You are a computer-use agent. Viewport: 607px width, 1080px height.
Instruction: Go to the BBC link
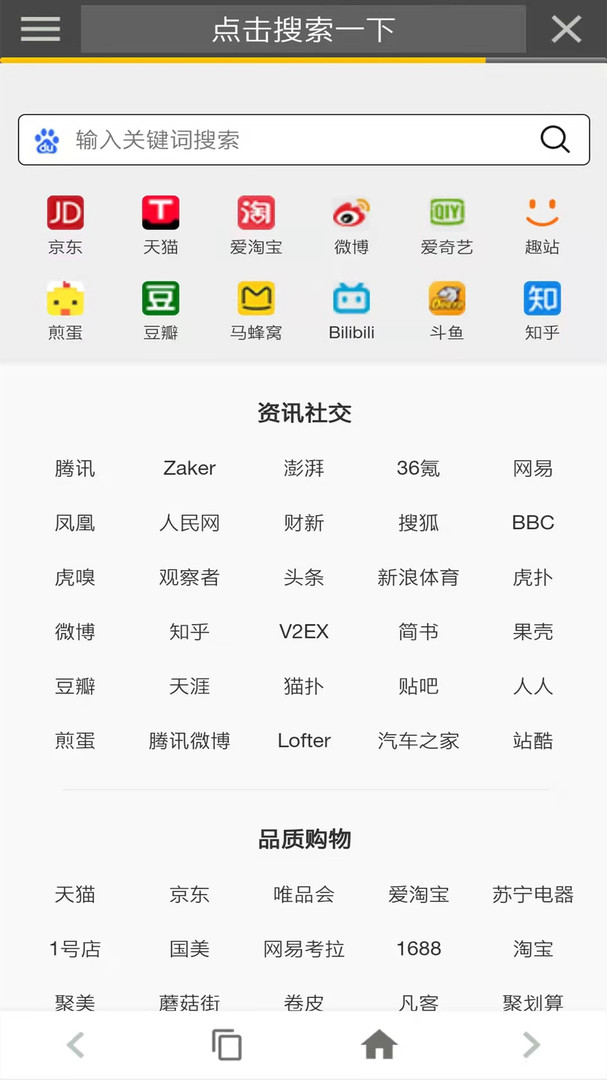point(532,522)
